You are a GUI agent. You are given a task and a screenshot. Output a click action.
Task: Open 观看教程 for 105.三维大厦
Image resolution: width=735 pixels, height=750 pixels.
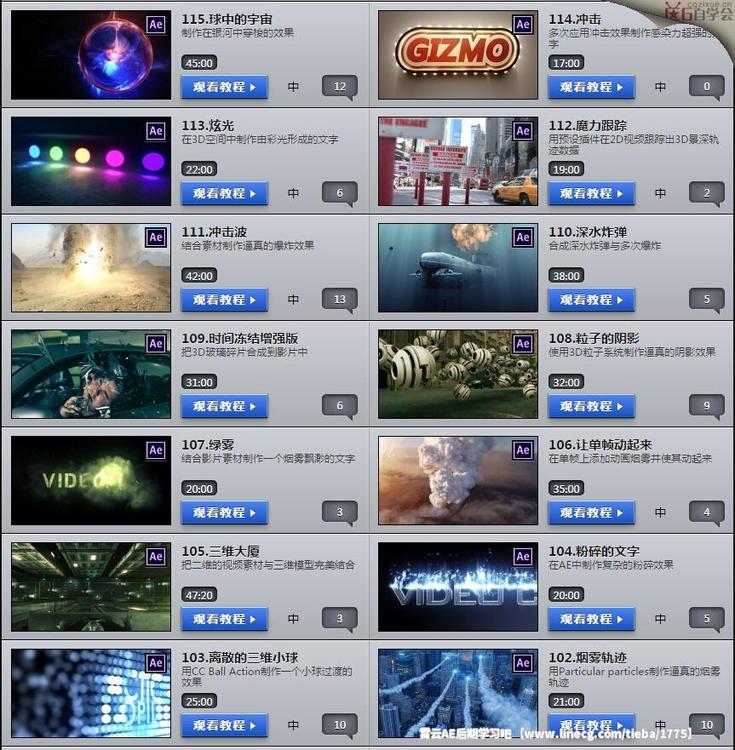tap(224, 619)
